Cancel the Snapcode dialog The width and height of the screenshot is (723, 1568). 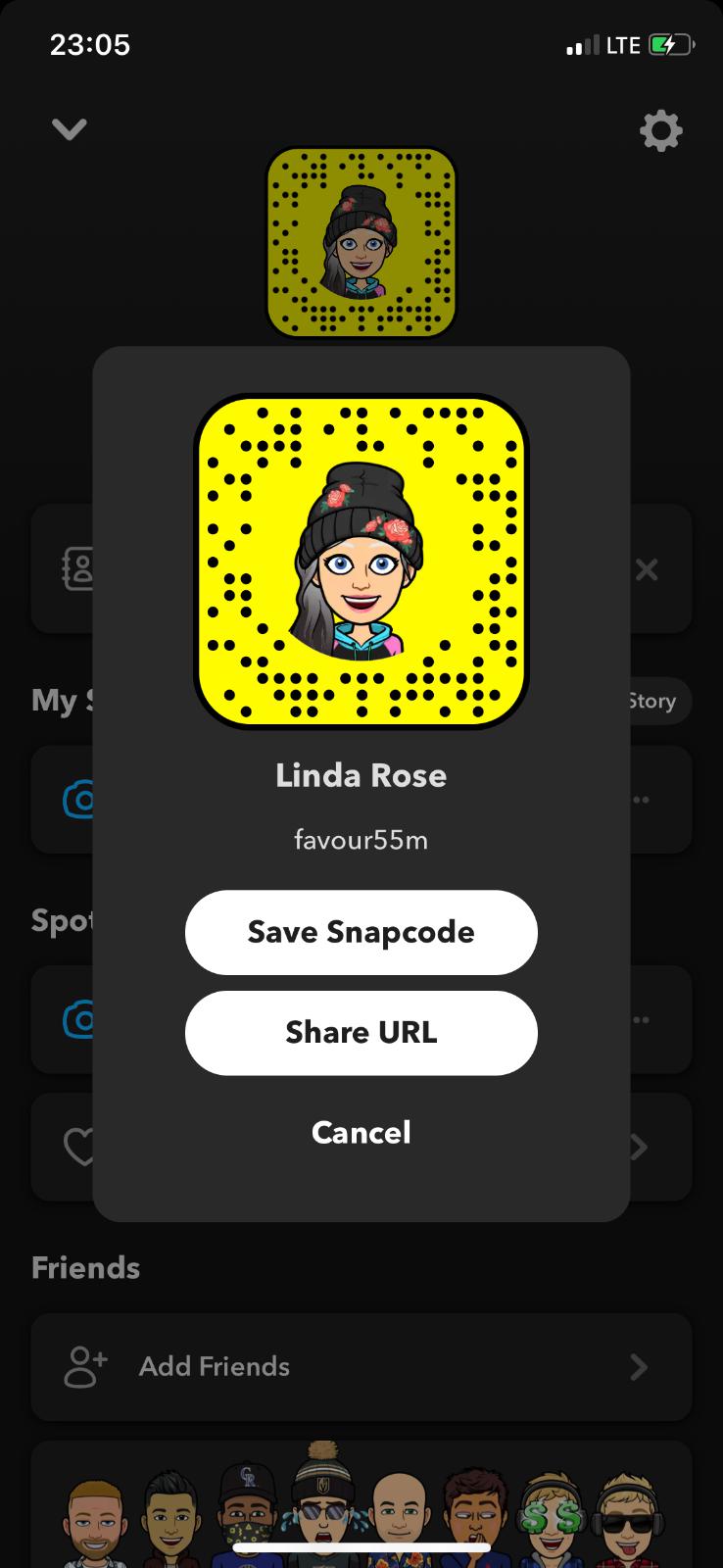(361, 1133)
